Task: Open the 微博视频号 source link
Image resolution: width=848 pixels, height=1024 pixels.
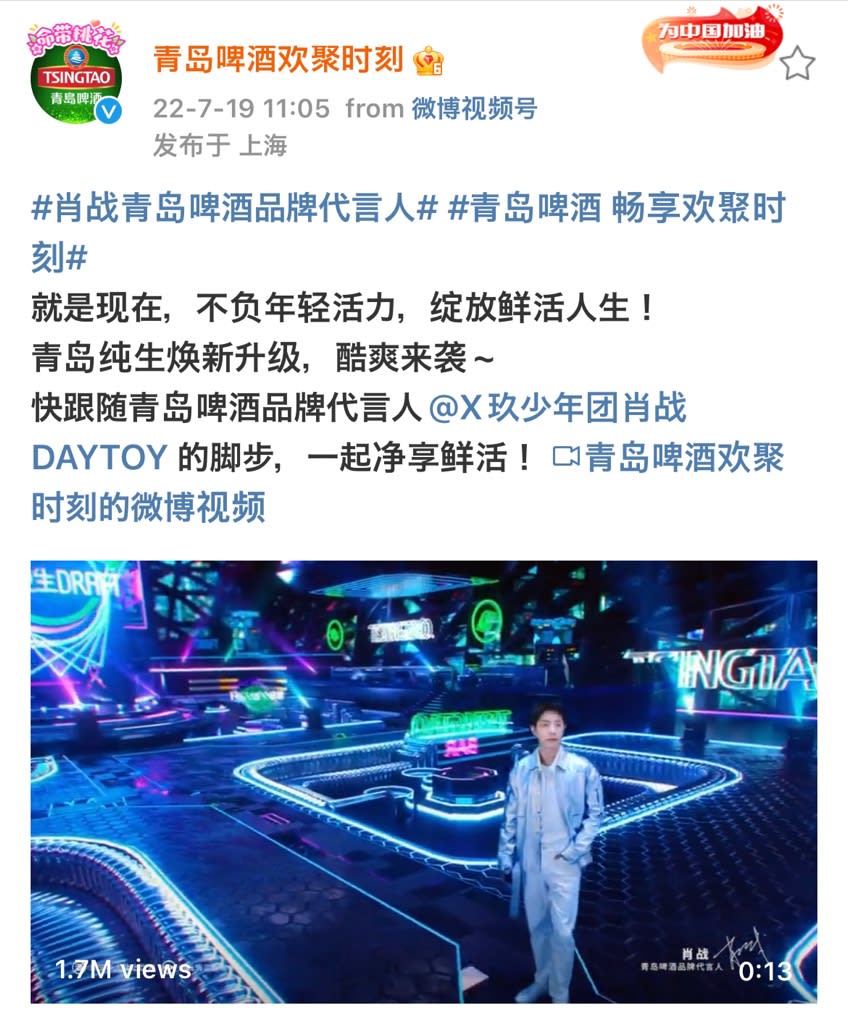Action: click(473, 108)
